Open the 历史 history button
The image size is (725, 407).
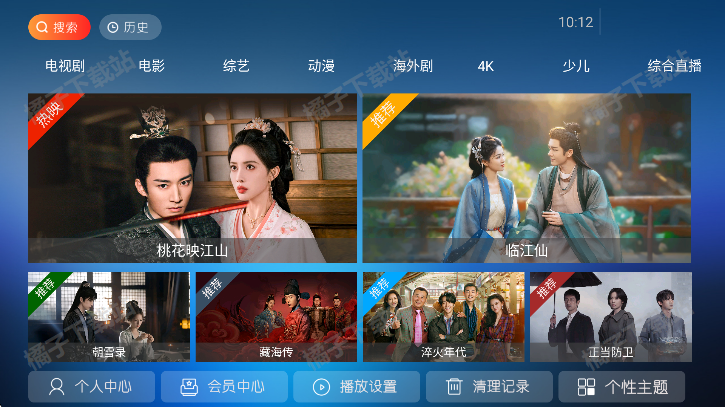(130, 27)
